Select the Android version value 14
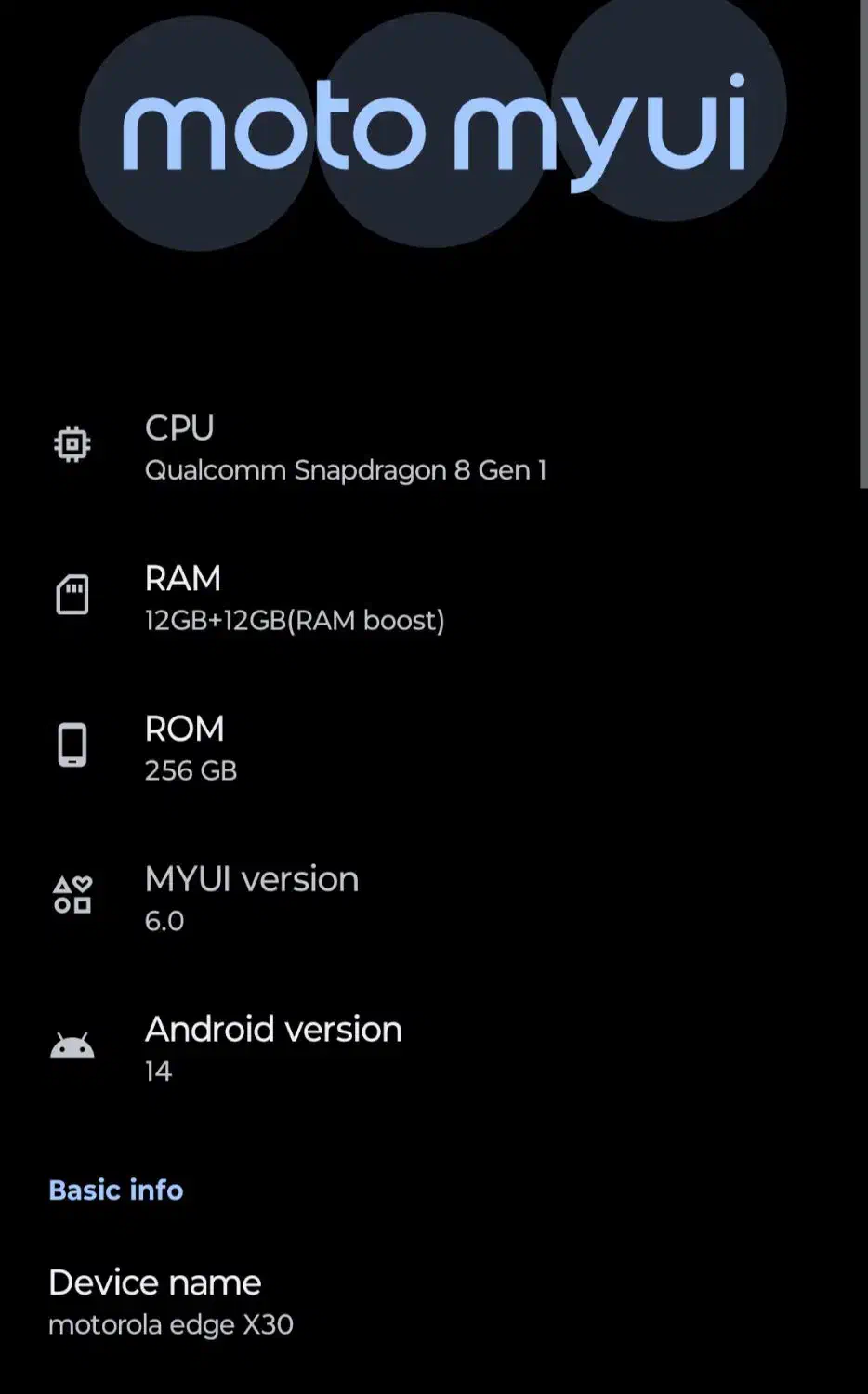The image size is (868, 1394). (158, 1071)
